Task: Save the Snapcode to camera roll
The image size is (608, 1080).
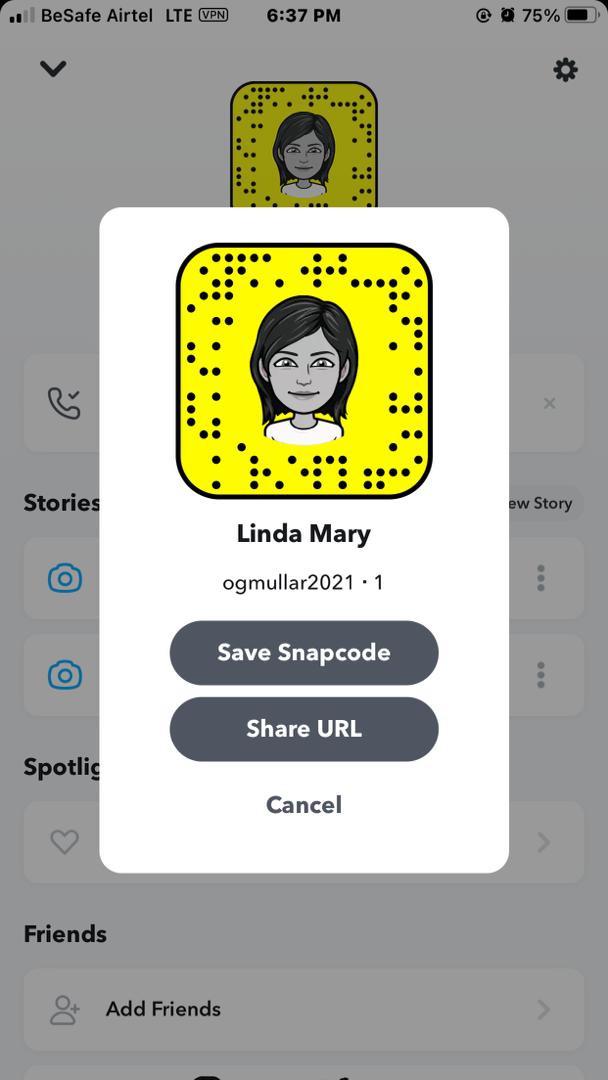Action: [x=303, y=652]
